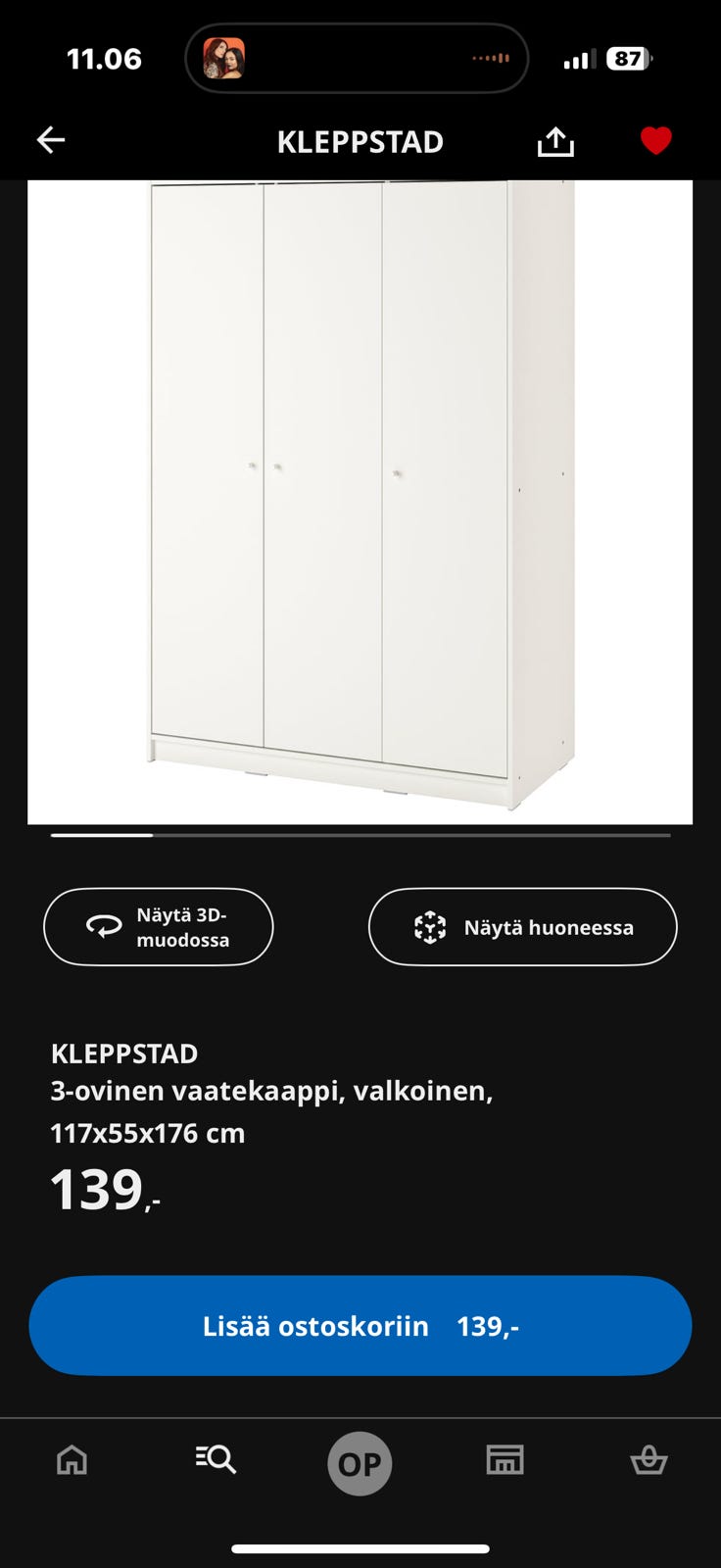Tap the search icon in bottom navigation
This screenshot has width=721, height=1568.
pos(215,1460)
